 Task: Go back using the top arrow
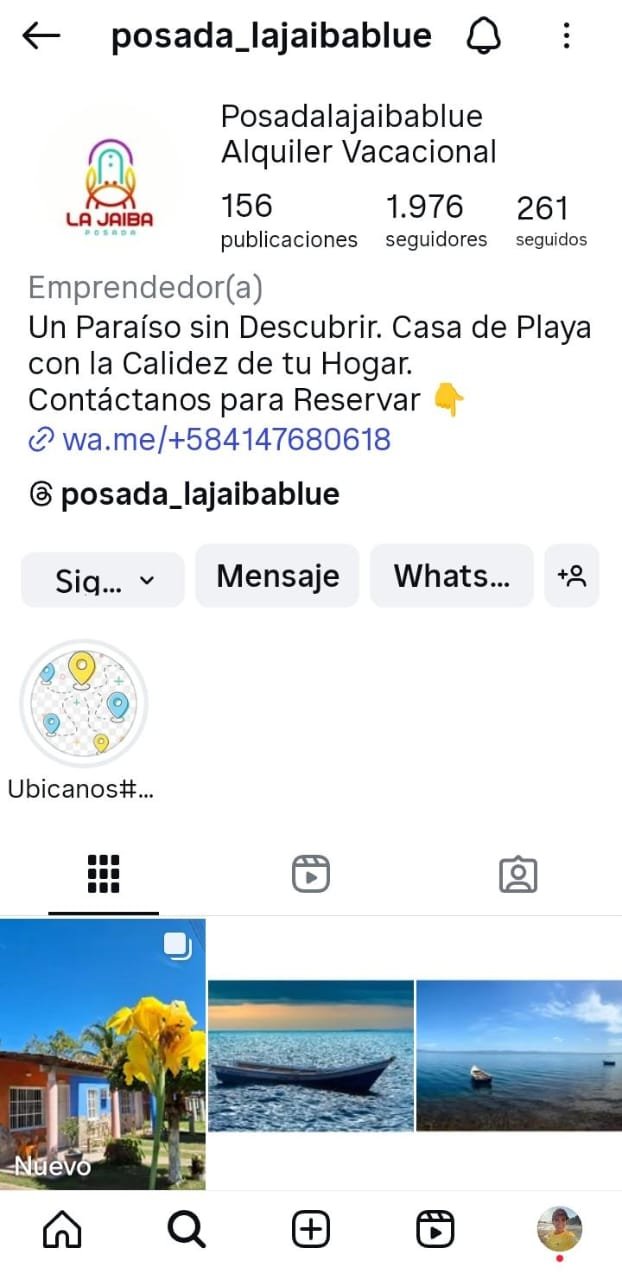tap(41, 37)
